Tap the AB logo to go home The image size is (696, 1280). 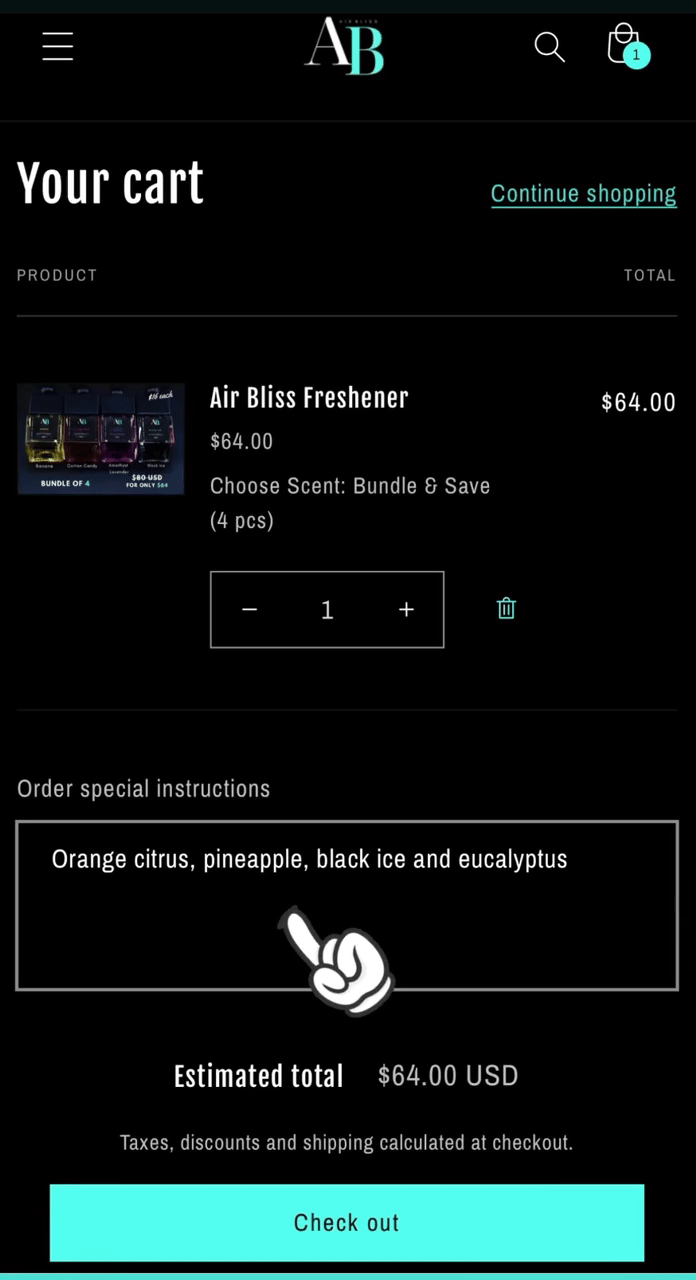tap(345, 46)
